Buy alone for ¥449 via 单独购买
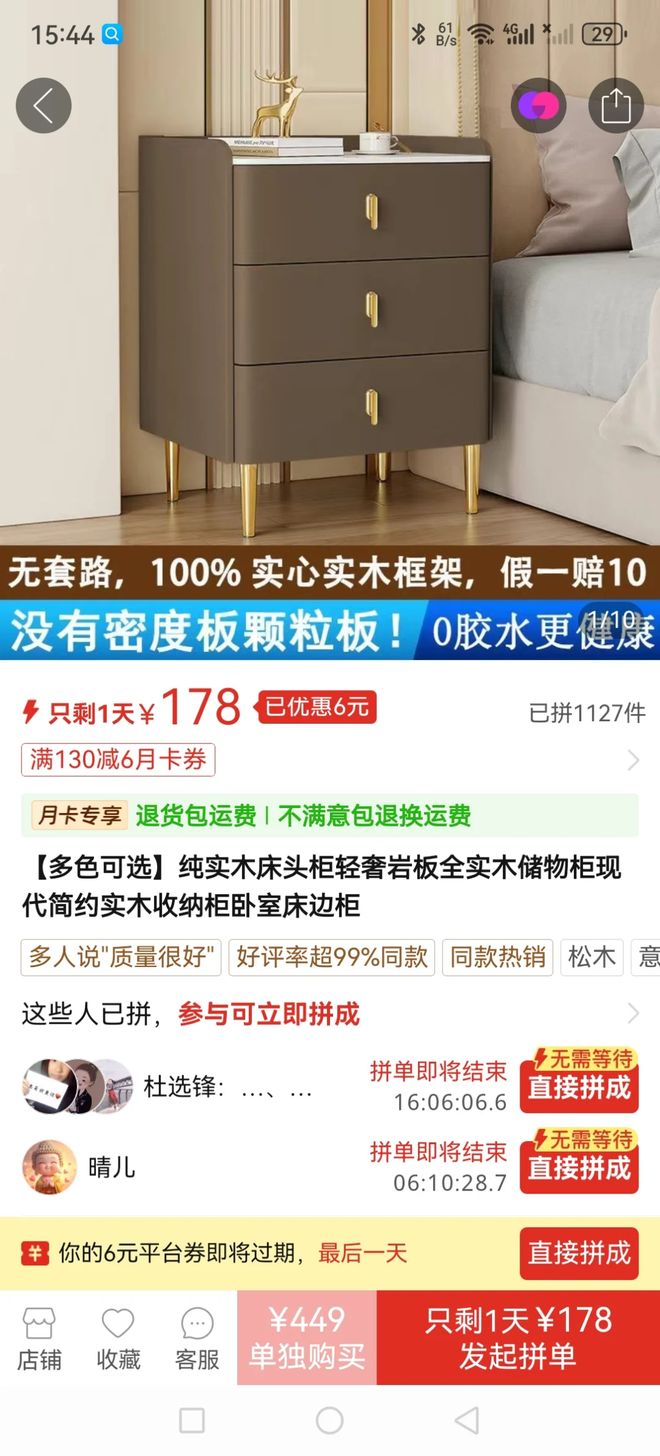 (x=307, y=1338)
